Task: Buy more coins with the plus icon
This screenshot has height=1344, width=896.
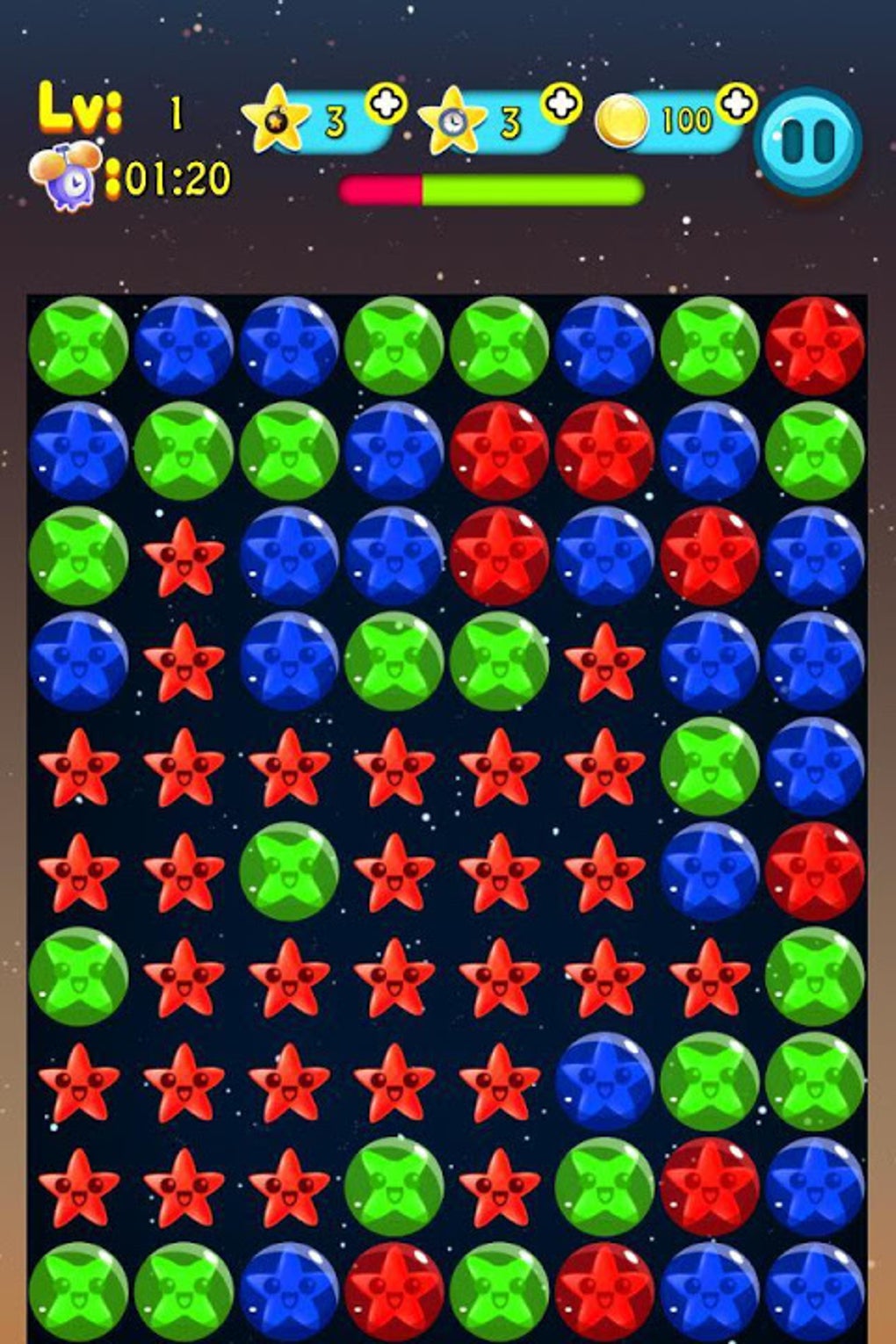Action: pyautogui.click(x=737, y=104)
